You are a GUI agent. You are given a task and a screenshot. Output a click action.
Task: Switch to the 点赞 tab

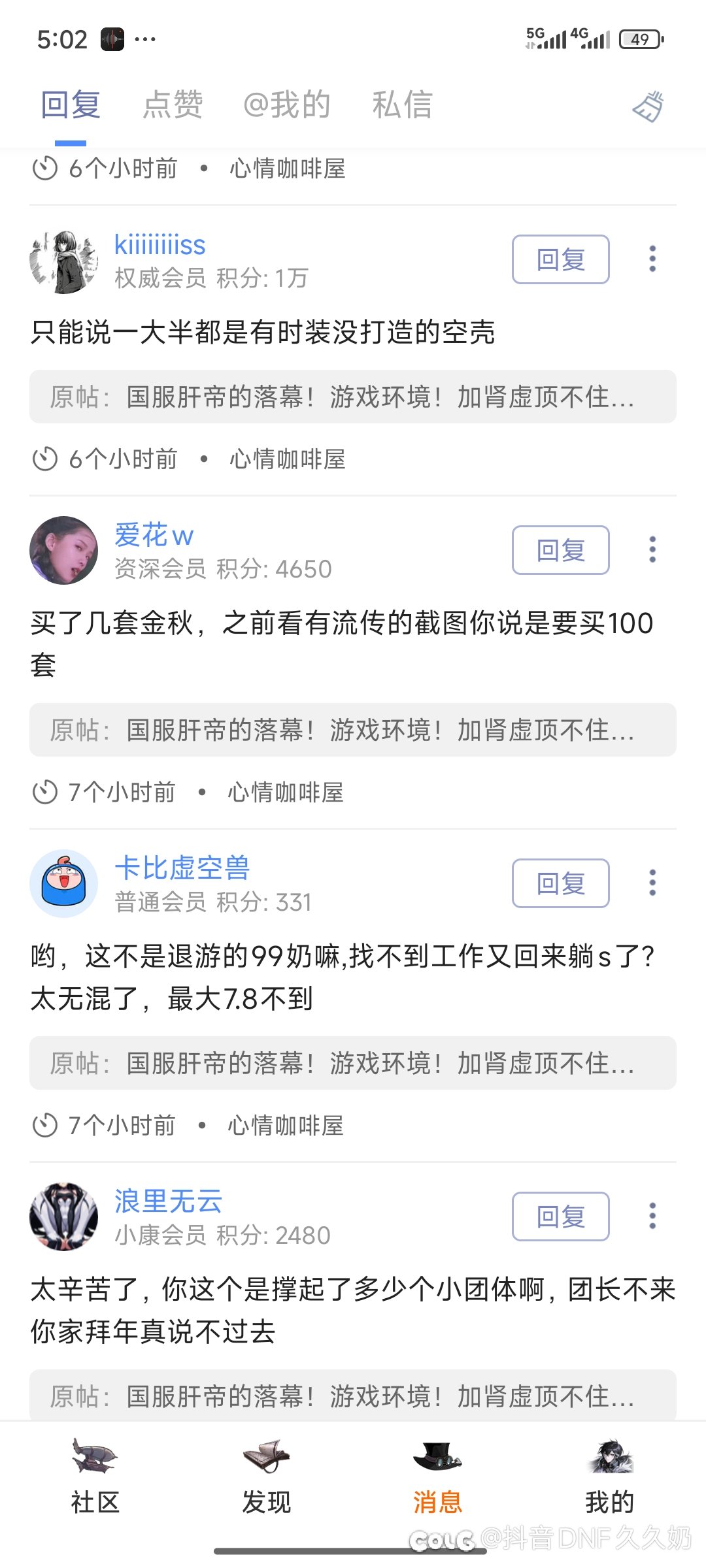point(173,105)
